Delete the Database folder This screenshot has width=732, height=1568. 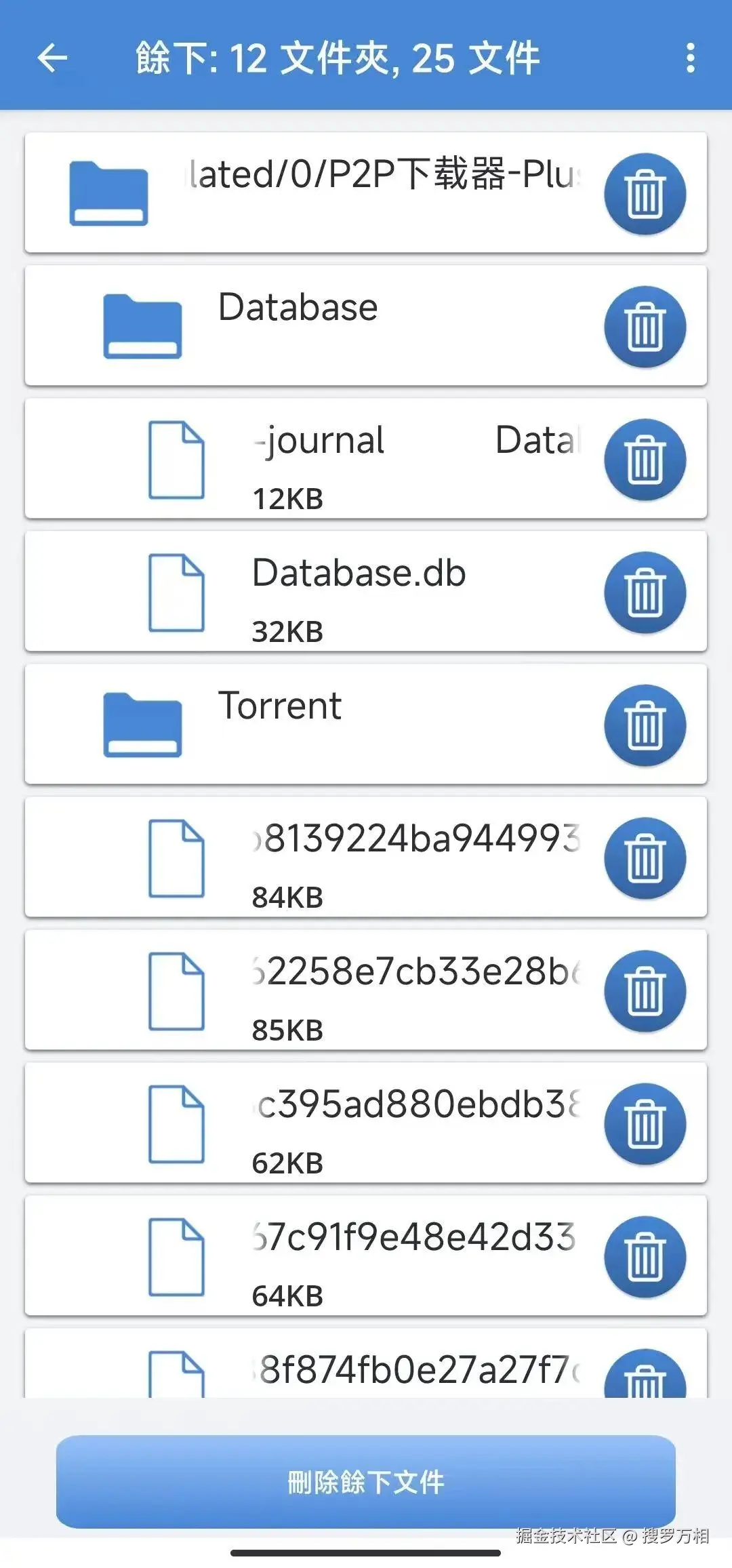click(x=645, y=327)
